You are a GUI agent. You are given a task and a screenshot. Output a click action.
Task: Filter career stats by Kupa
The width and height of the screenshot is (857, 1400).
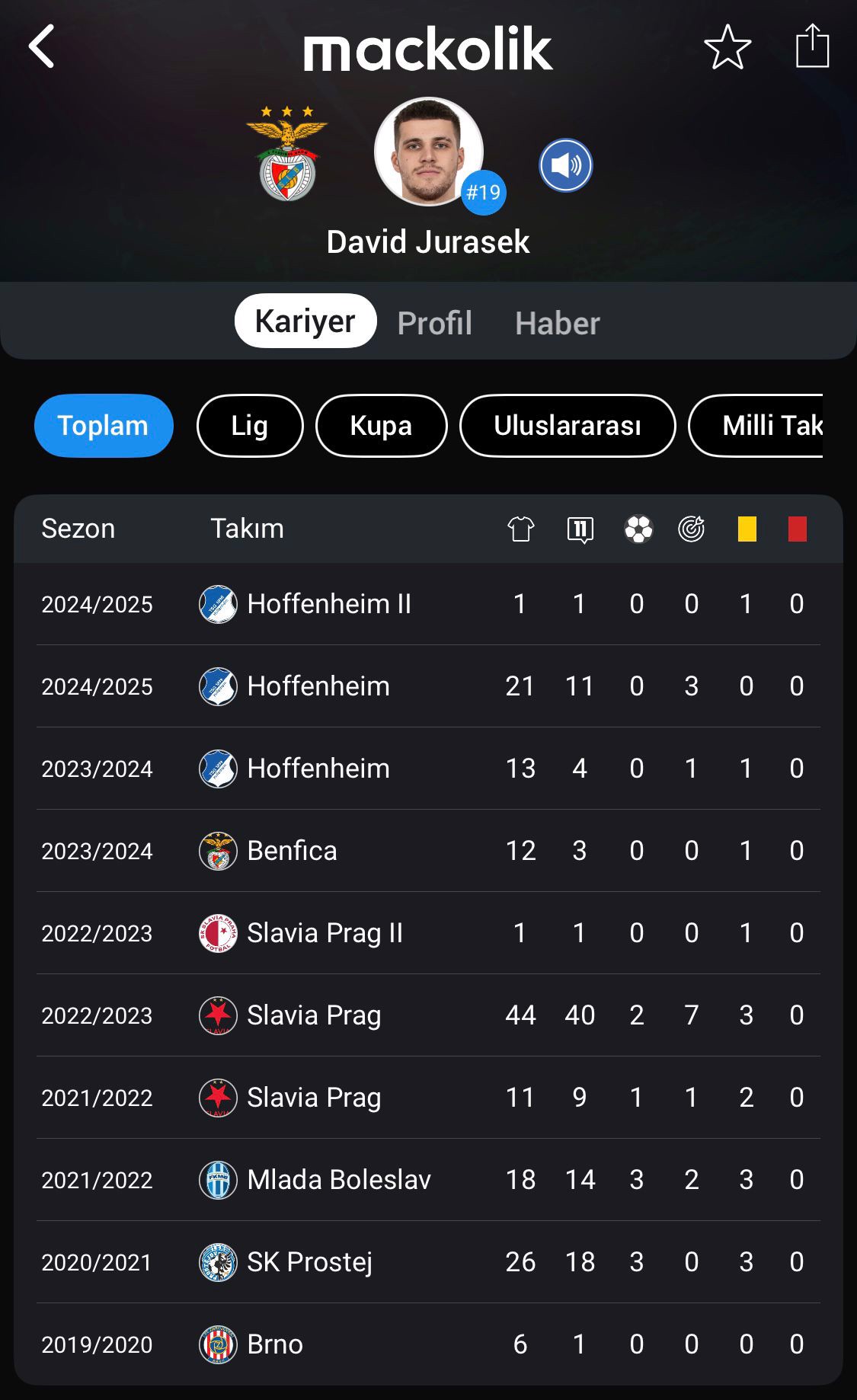tap(381, 426)
